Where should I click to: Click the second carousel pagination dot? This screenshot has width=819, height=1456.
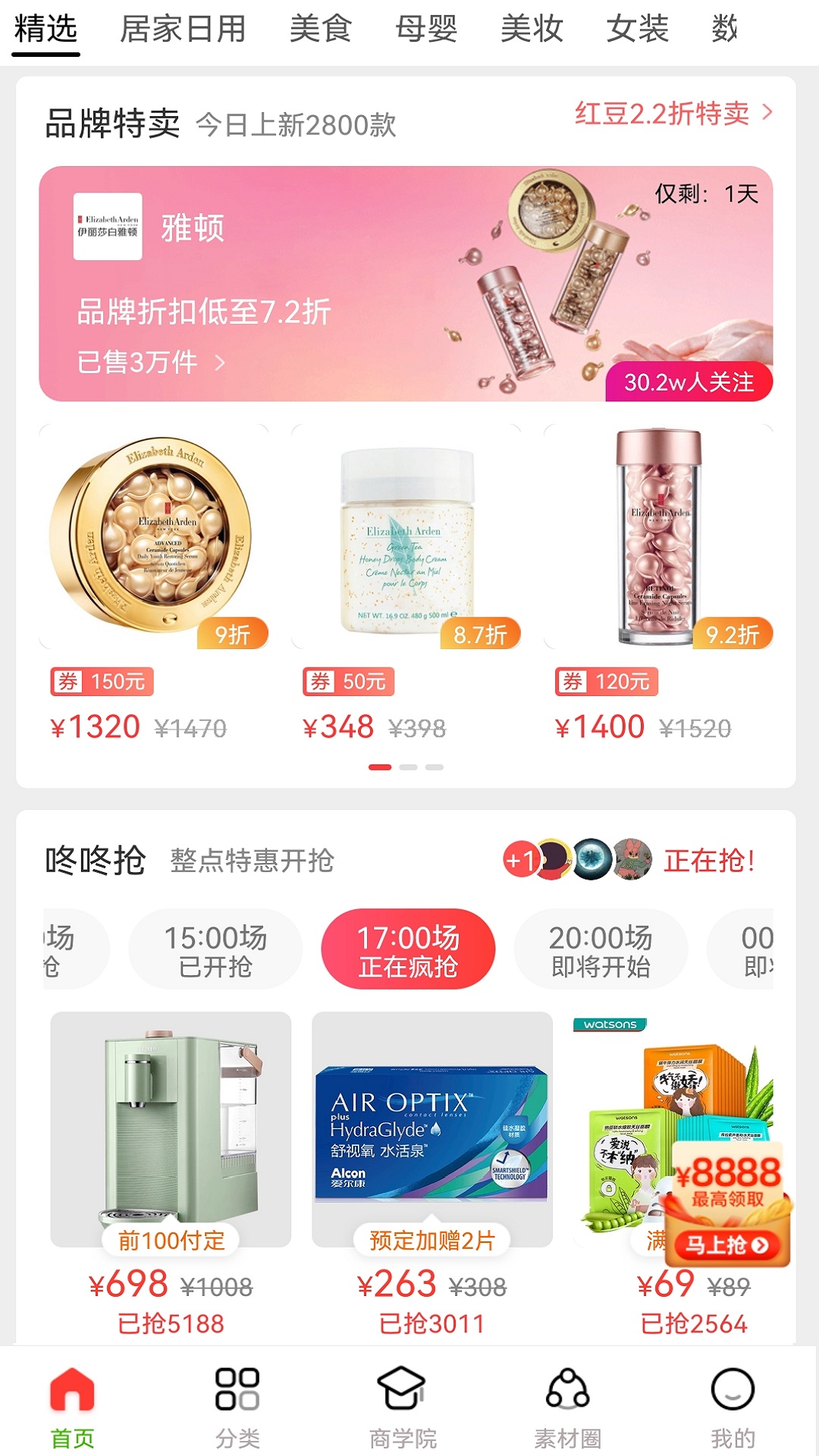[x=407, y=767]
